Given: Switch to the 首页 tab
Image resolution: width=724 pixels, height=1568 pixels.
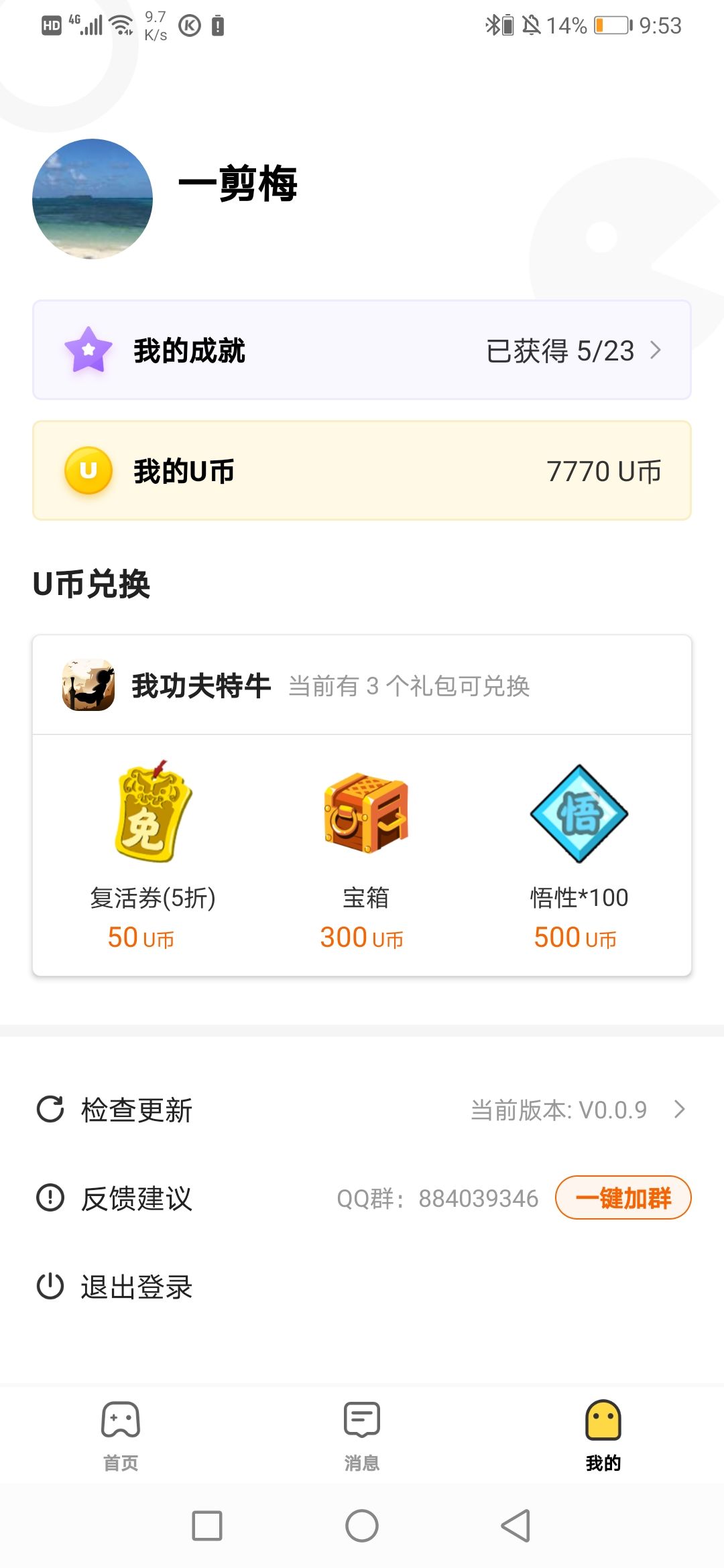Looking at the screenshot, I should [121, 1435].
